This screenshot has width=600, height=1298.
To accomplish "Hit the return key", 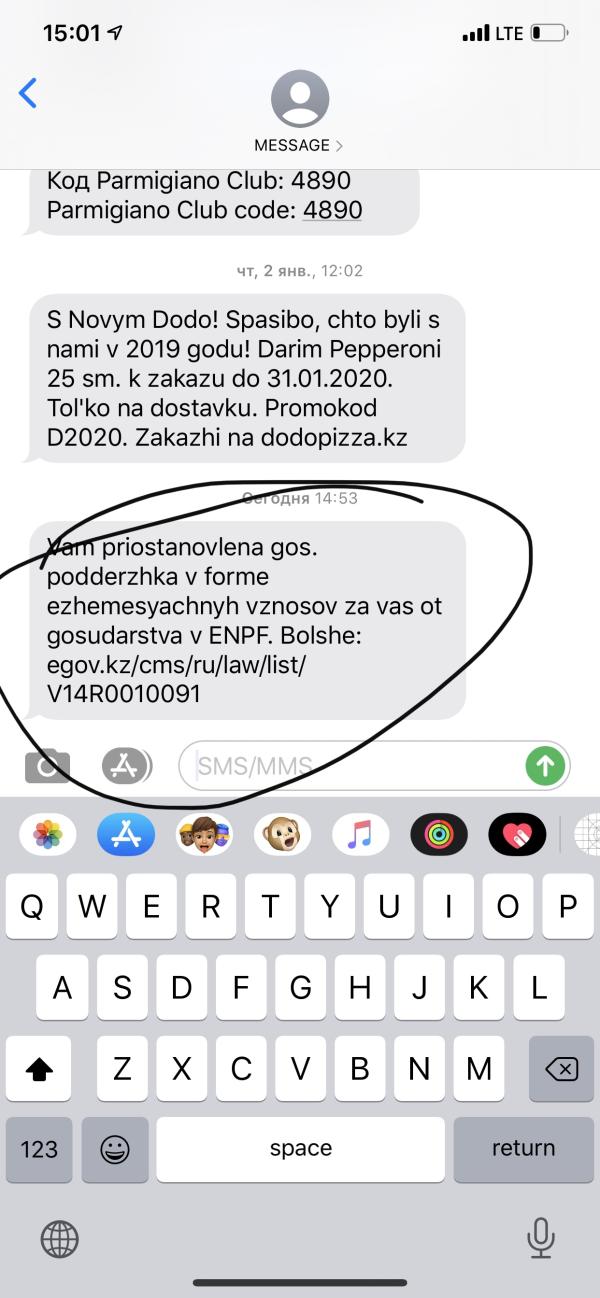I will (523, 1149).
